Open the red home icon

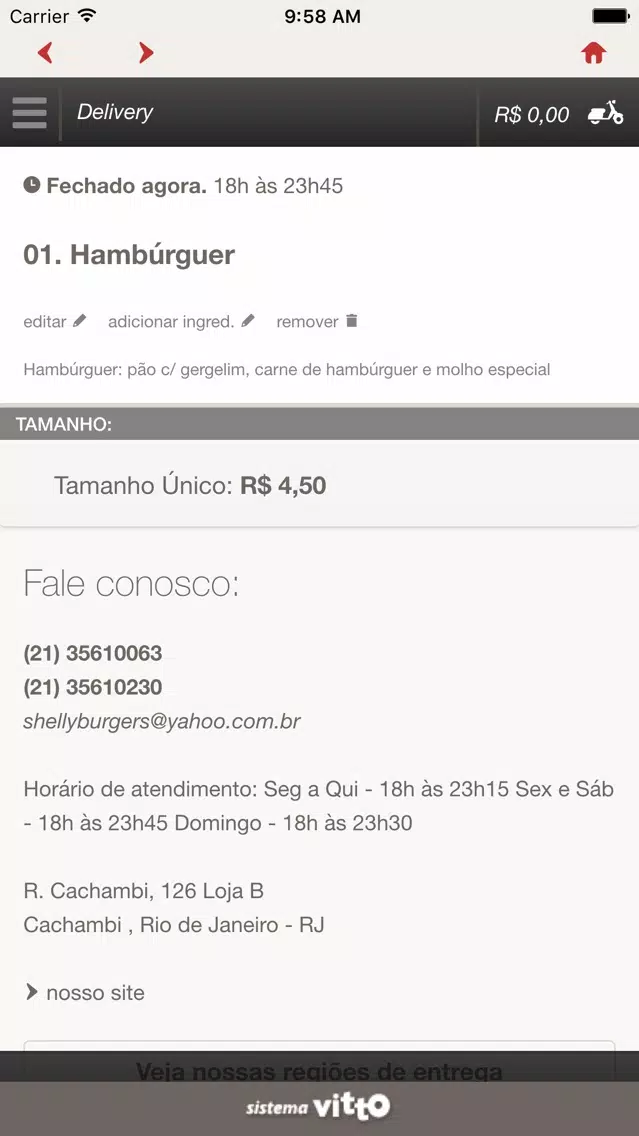(593, 53)
